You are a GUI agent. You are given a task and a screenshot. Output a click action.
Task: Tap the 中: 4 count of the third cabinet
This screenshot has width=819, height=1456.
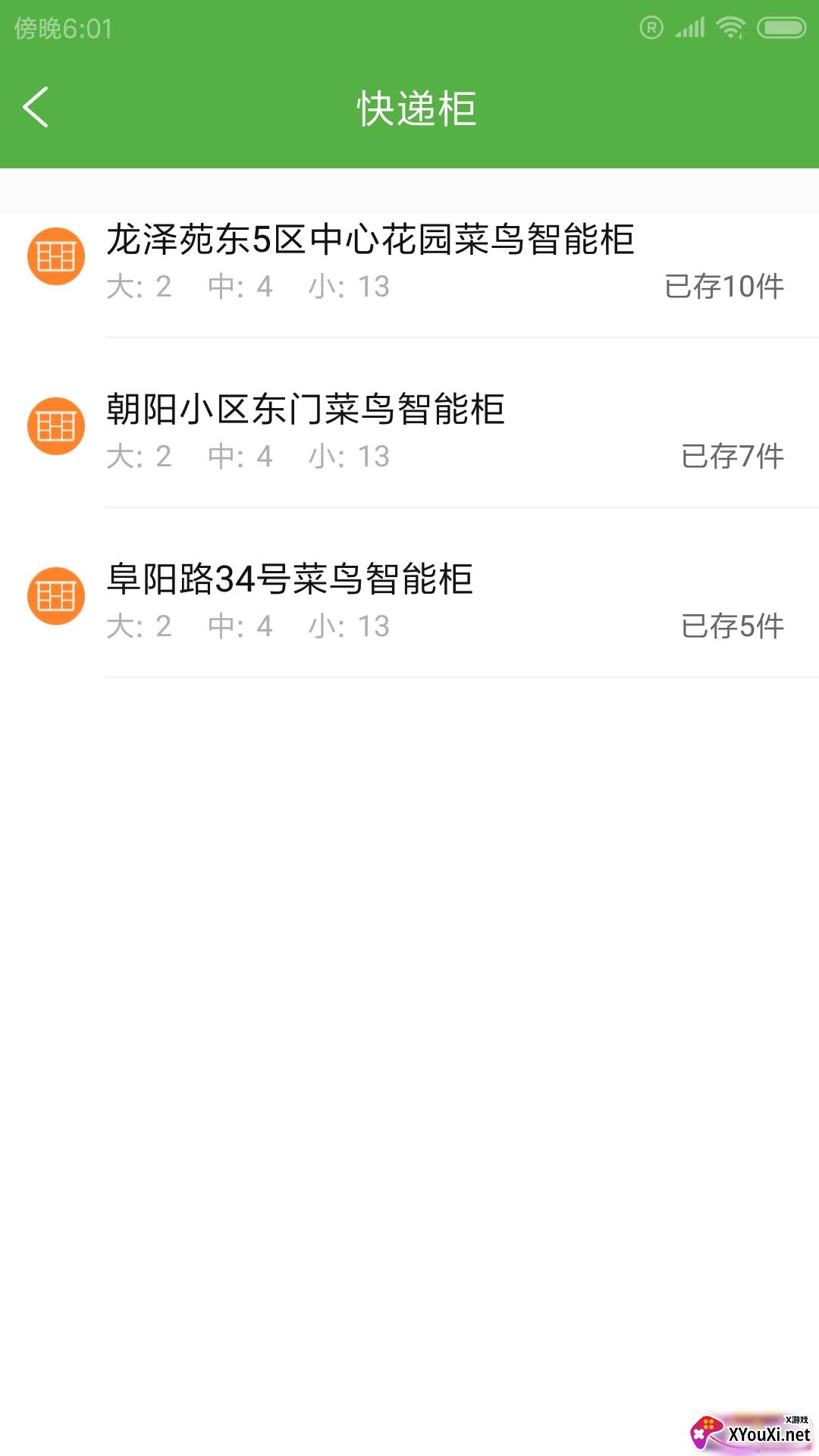(x=239, y=626)
